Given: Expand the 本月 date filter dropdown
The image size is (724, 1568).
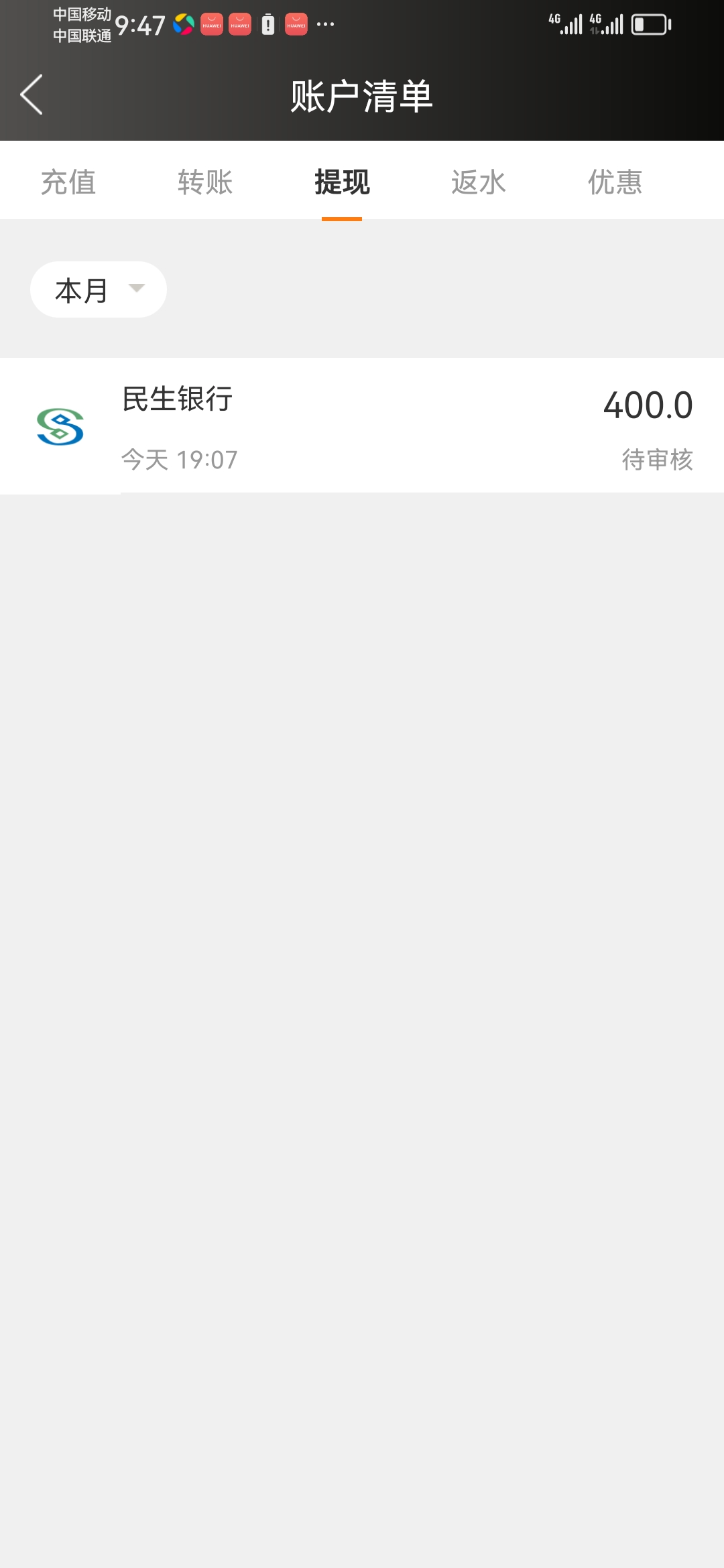Looking at the screenshot, I should [x=99, y=289].
